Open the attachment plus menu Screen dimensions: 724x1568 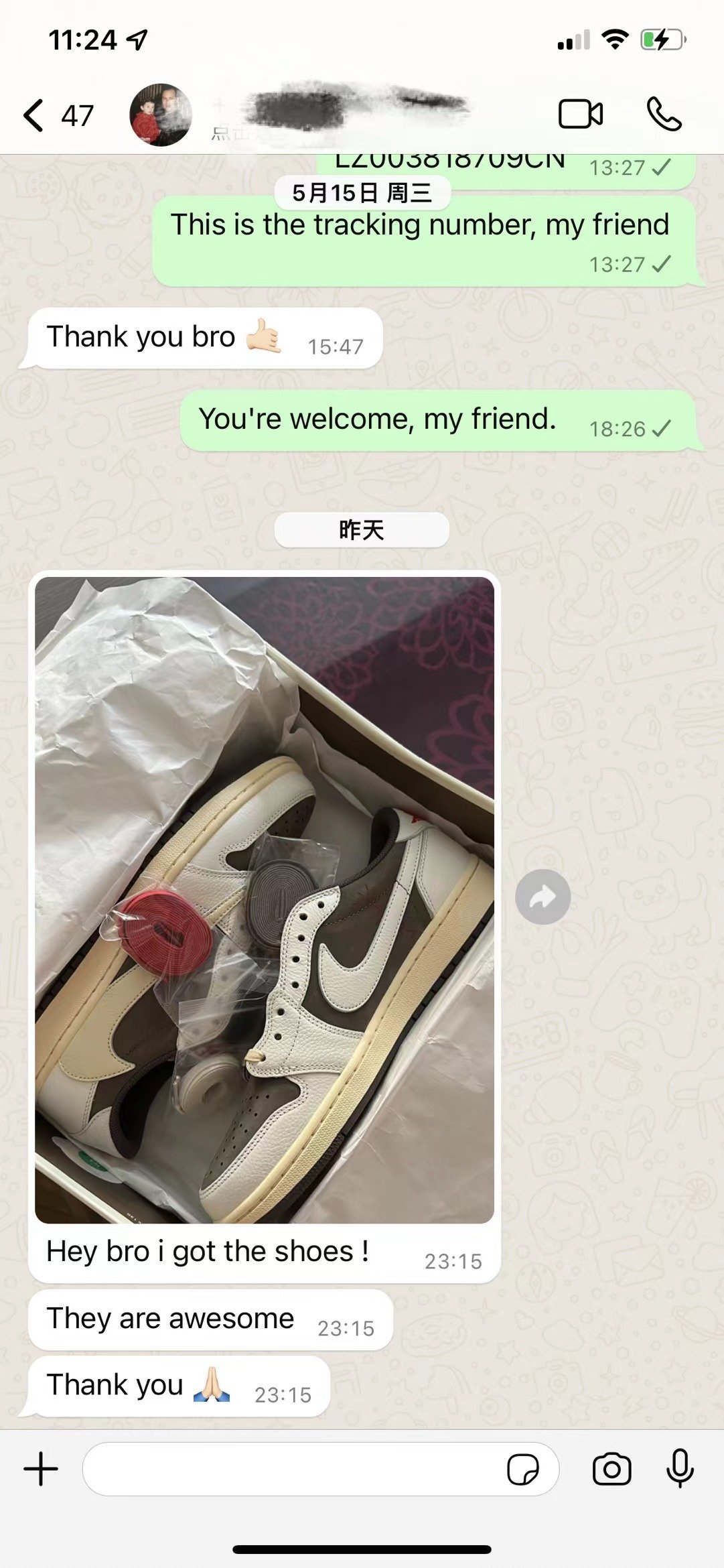pyautogui.click(x=41, y=1469)
